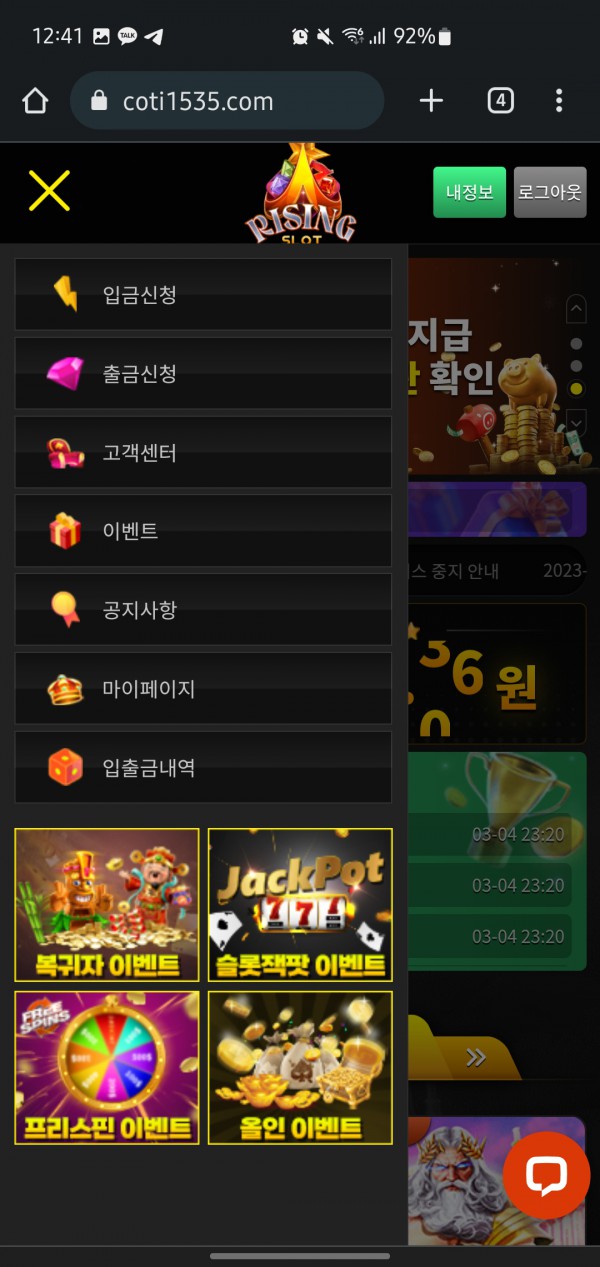View 공지사항 notices
This screenshot has width=600, height=1267.
pos(203,609)
